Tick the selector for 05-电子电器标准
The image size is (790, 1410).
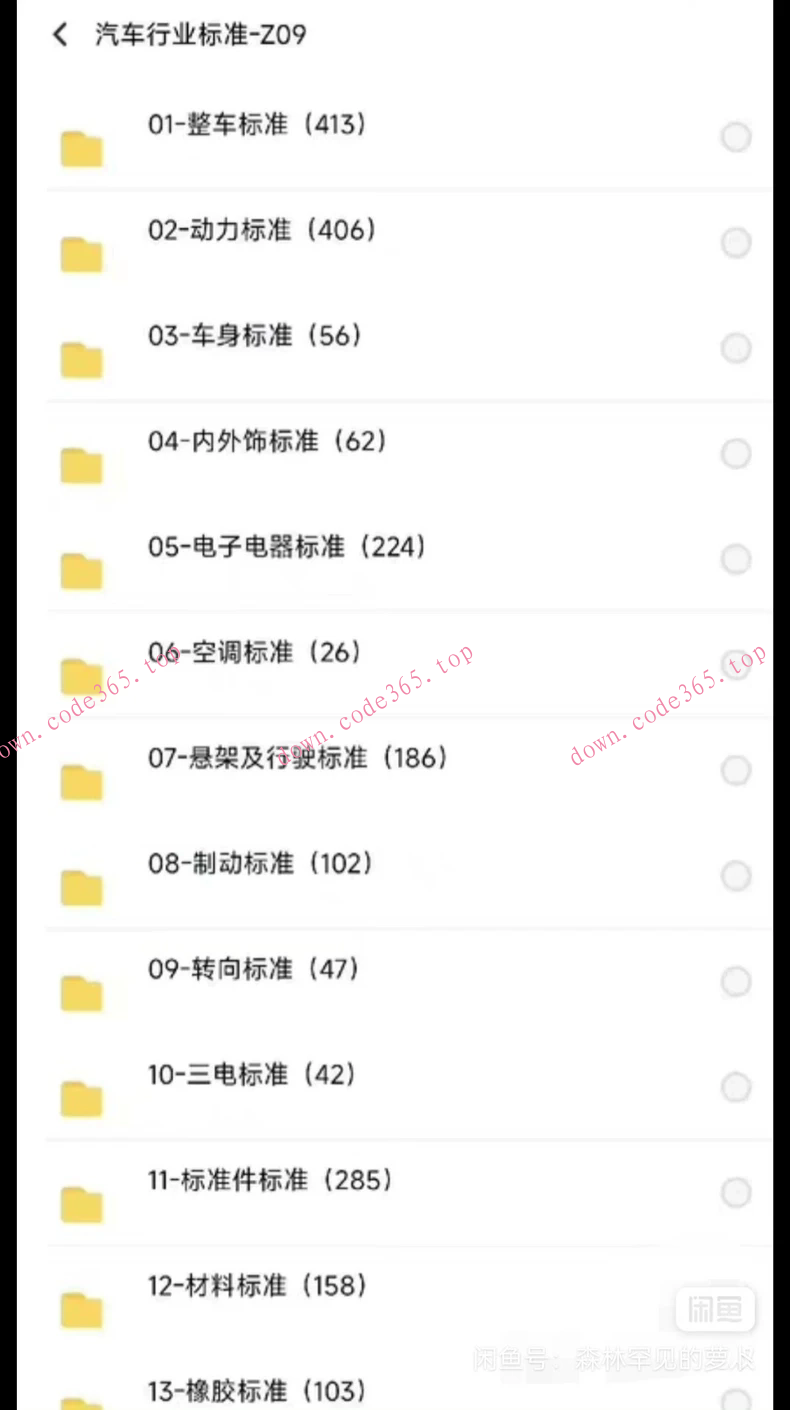click(x=736, y=559)
